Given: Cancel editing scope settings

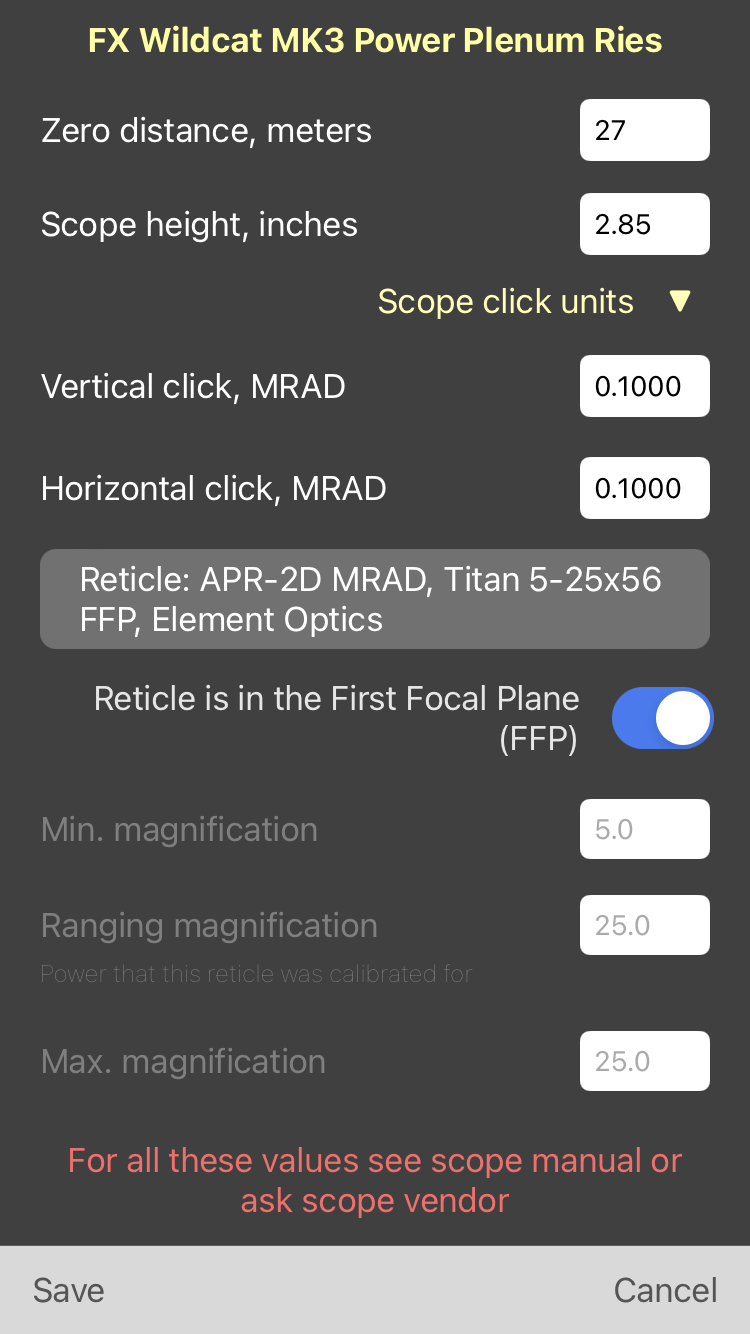Looking at the screenshot, I should click(x=665, y=1290).
